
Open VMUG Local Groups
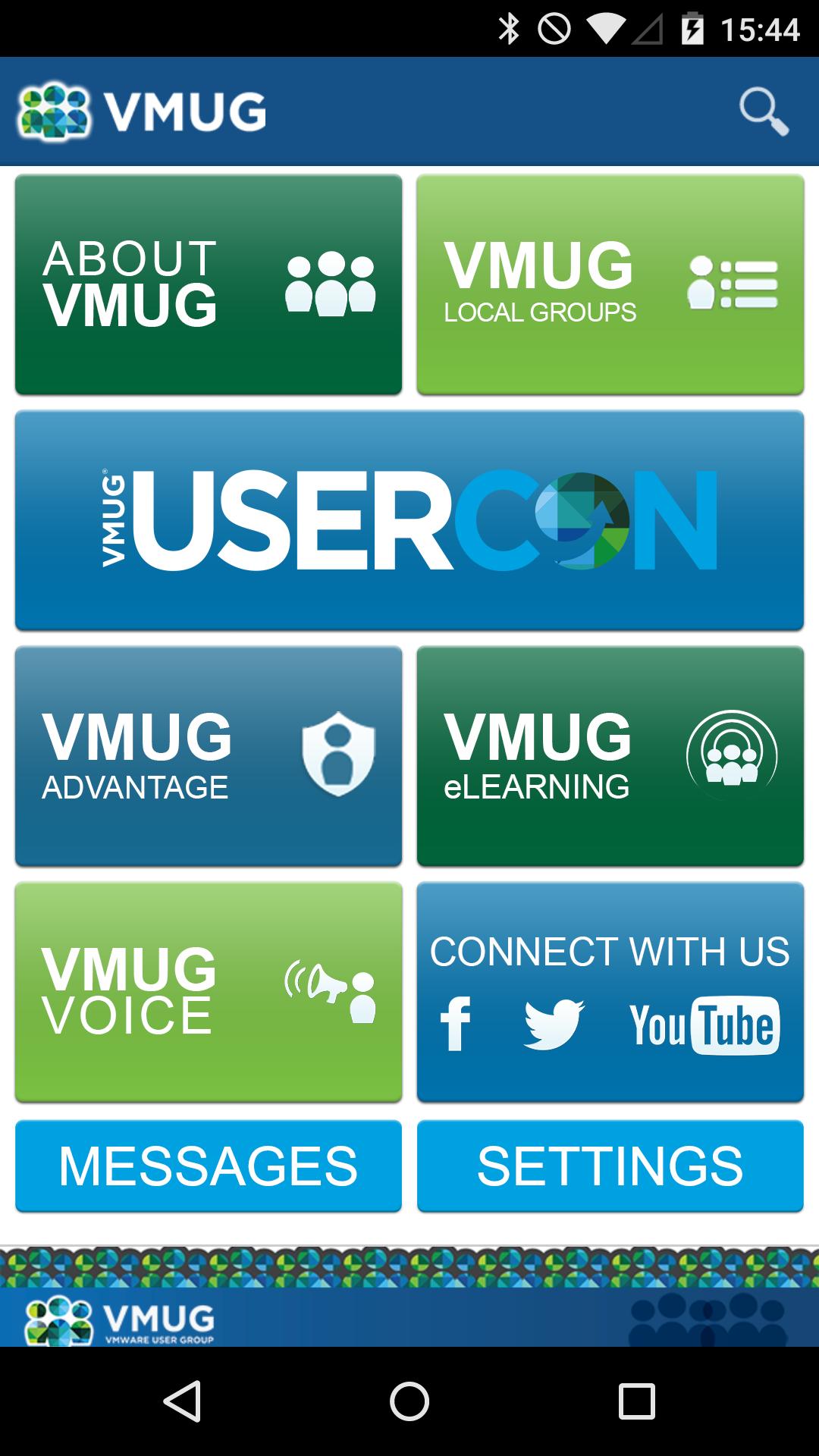(x=610, y=283)
